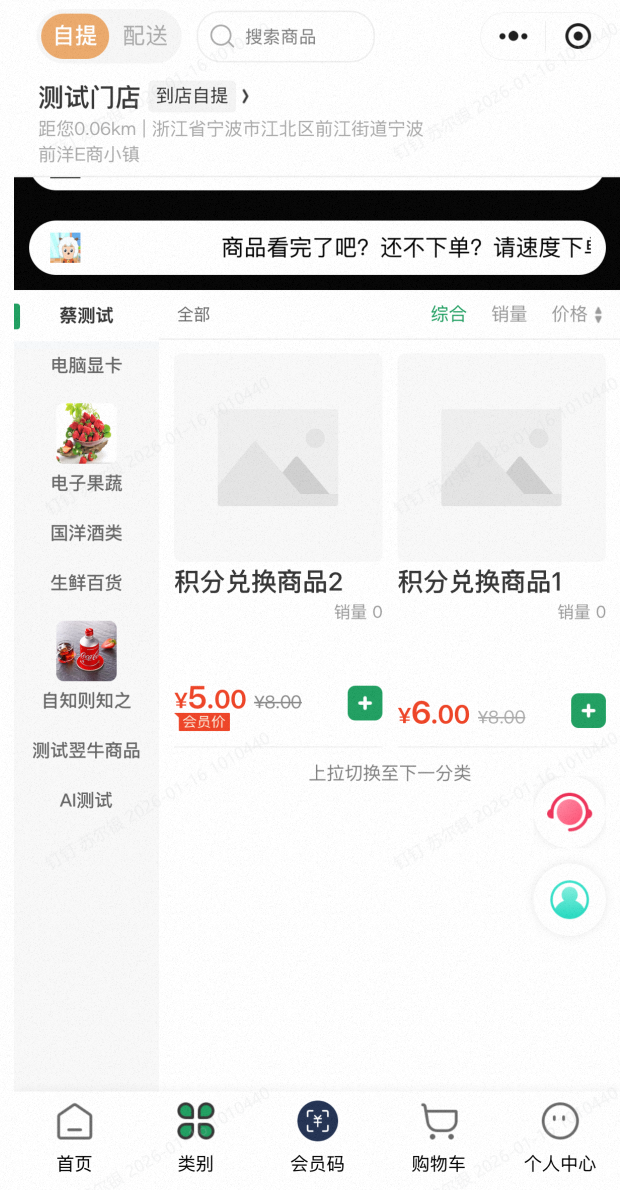Screen dimensions: 620x1190
Task: Sort products by 价格
Action: tap(577, 314)
